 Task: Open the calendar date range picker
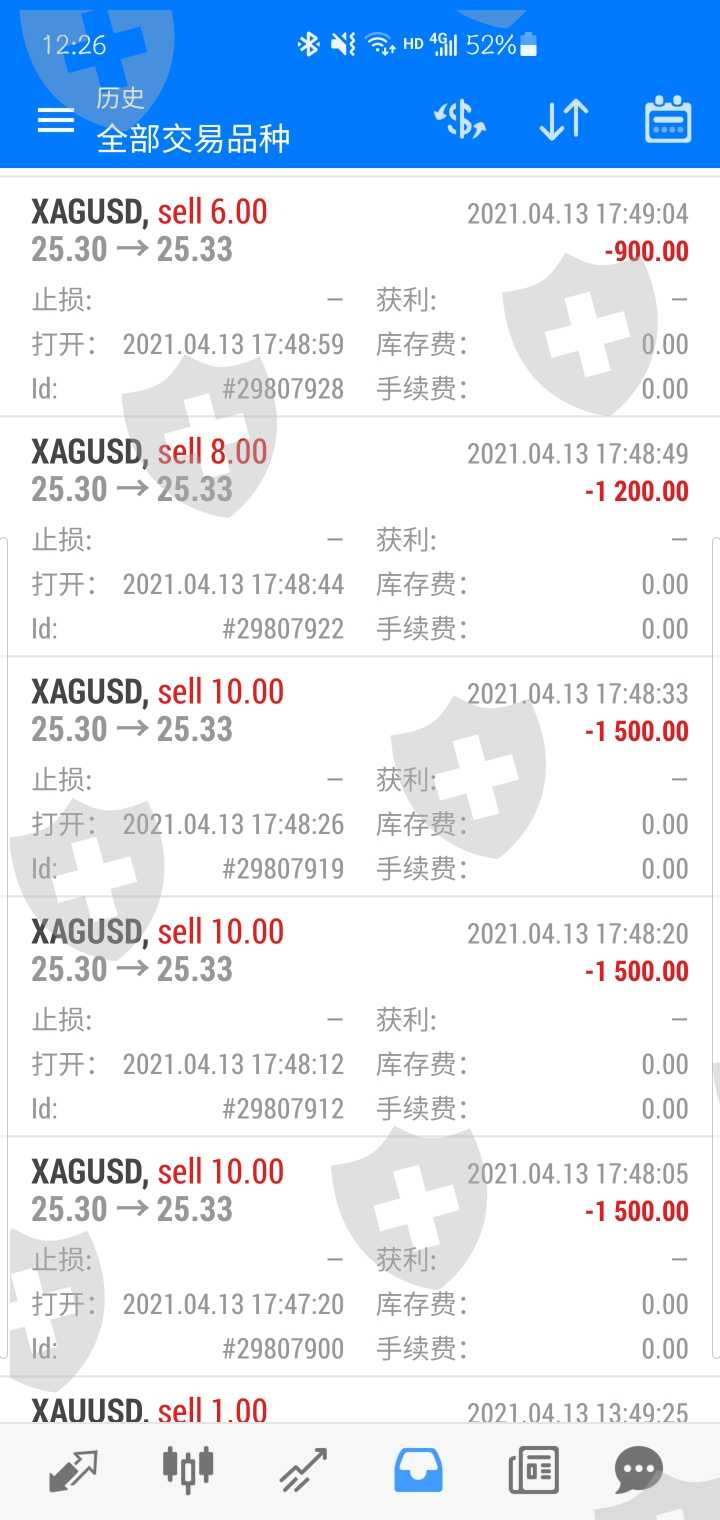668,120
